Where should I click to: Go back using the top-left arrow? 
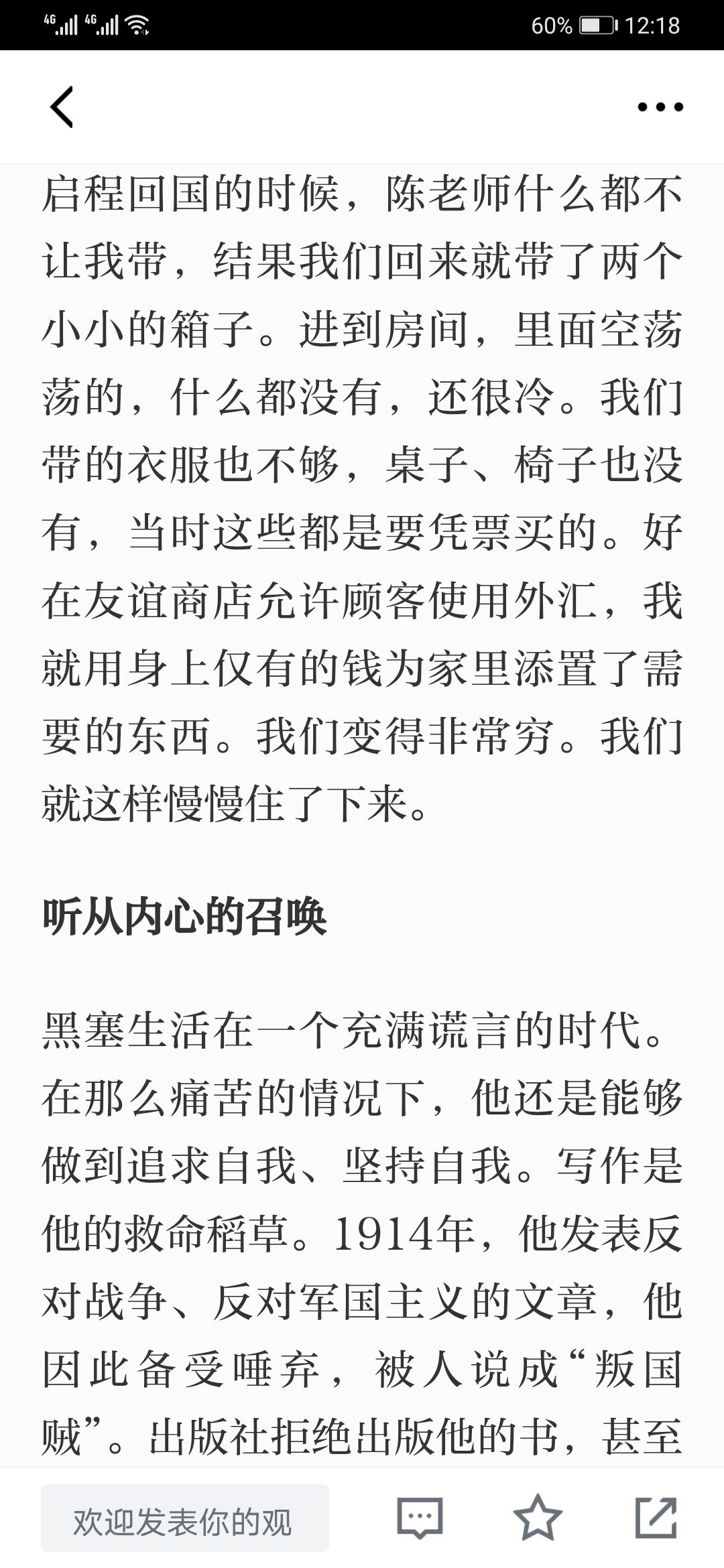click(62, 107)
